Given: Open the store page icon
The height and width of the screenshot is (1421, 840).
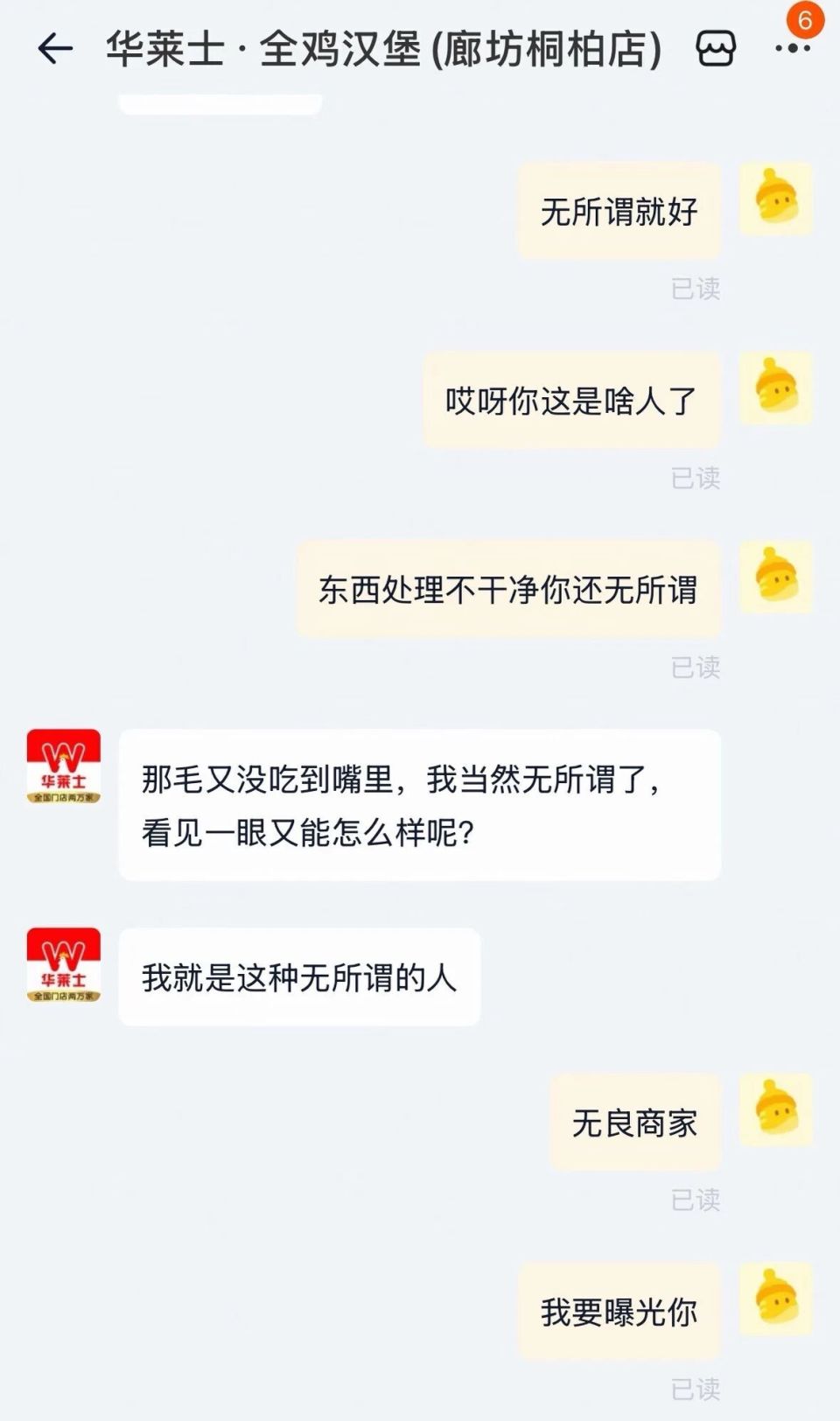Looking at the screenshot, I should pos(715,49).
